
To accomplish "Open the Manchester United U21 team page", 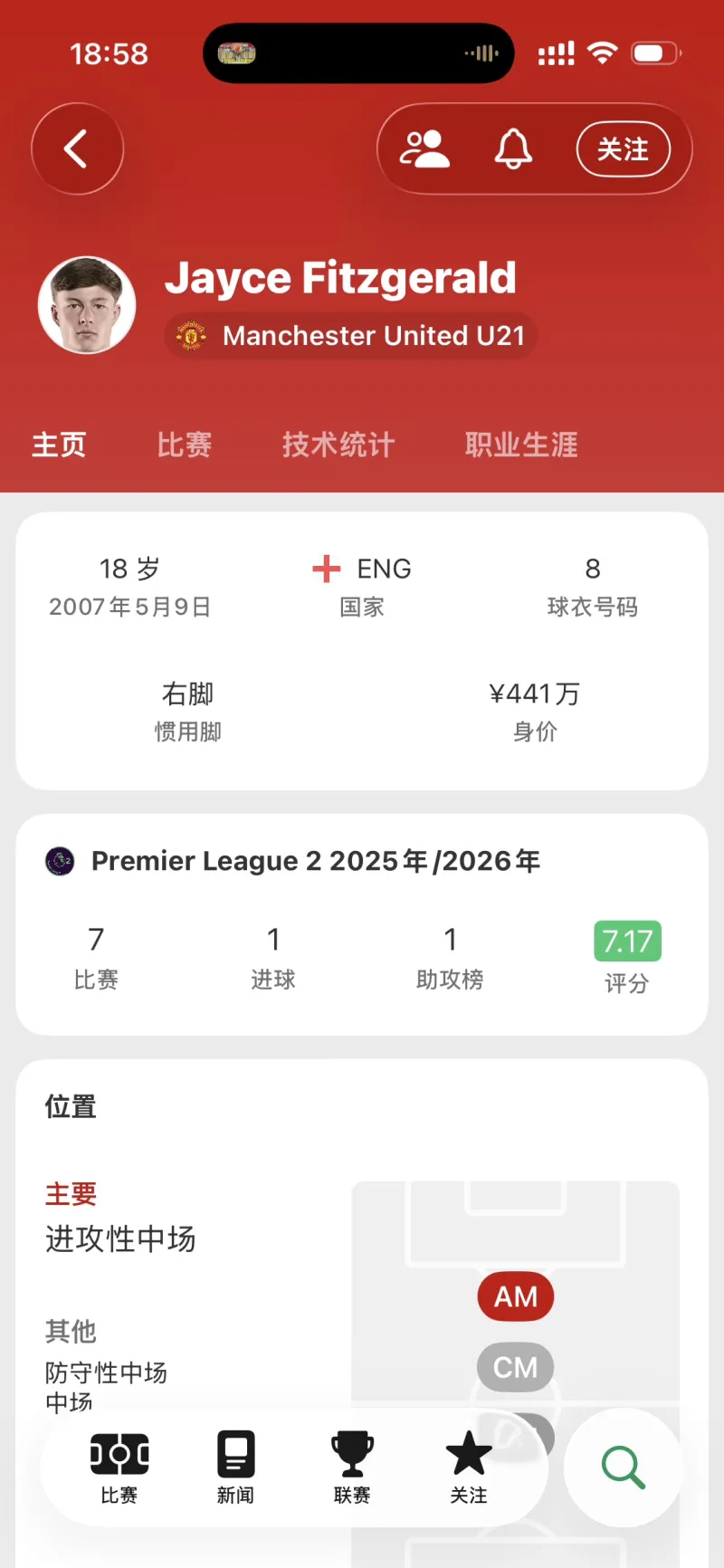I will pos(352,336).
